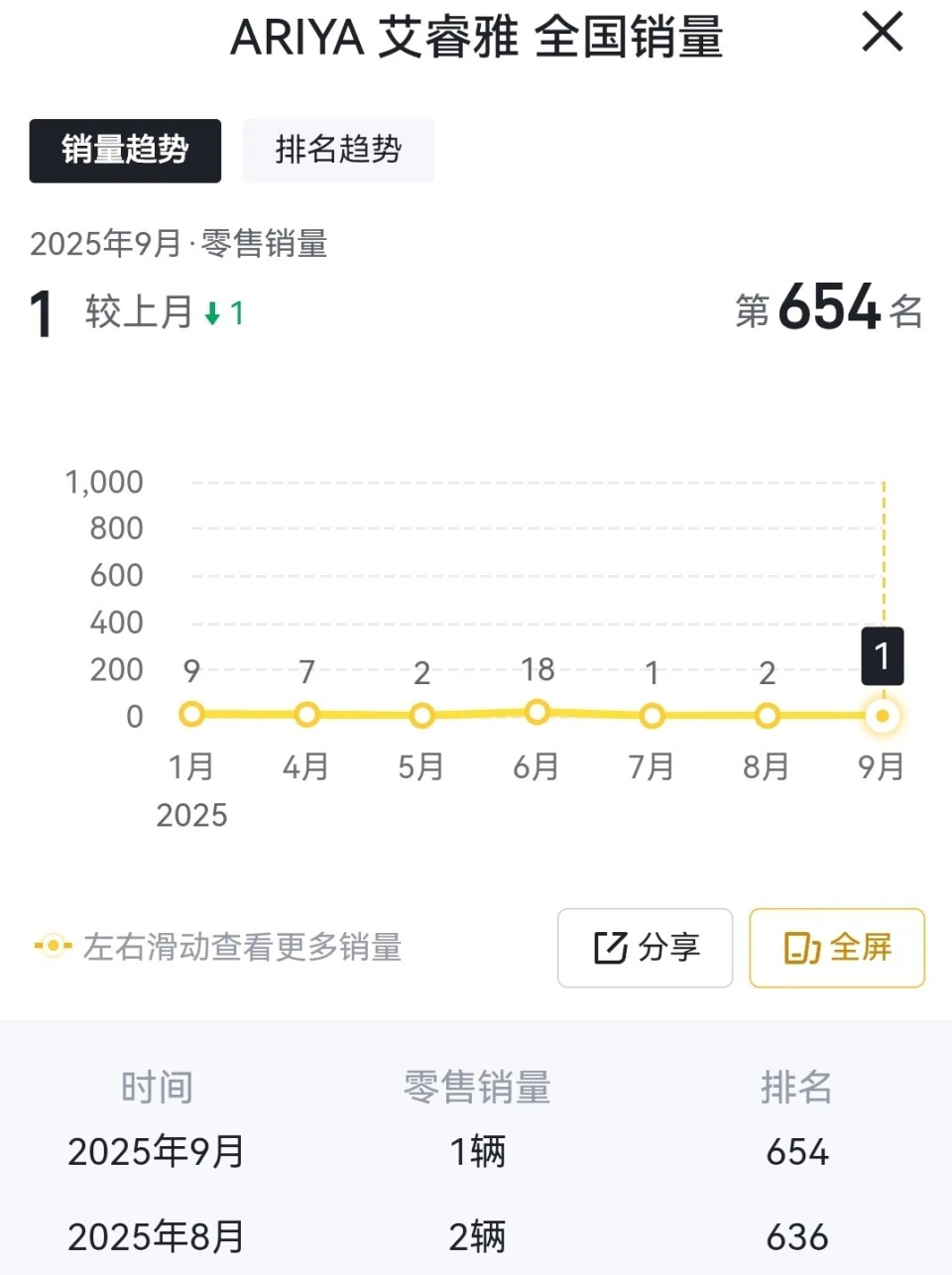Tap the June data point showing 18
This screenshot has height=1275, width=952.
click(536, 712)
